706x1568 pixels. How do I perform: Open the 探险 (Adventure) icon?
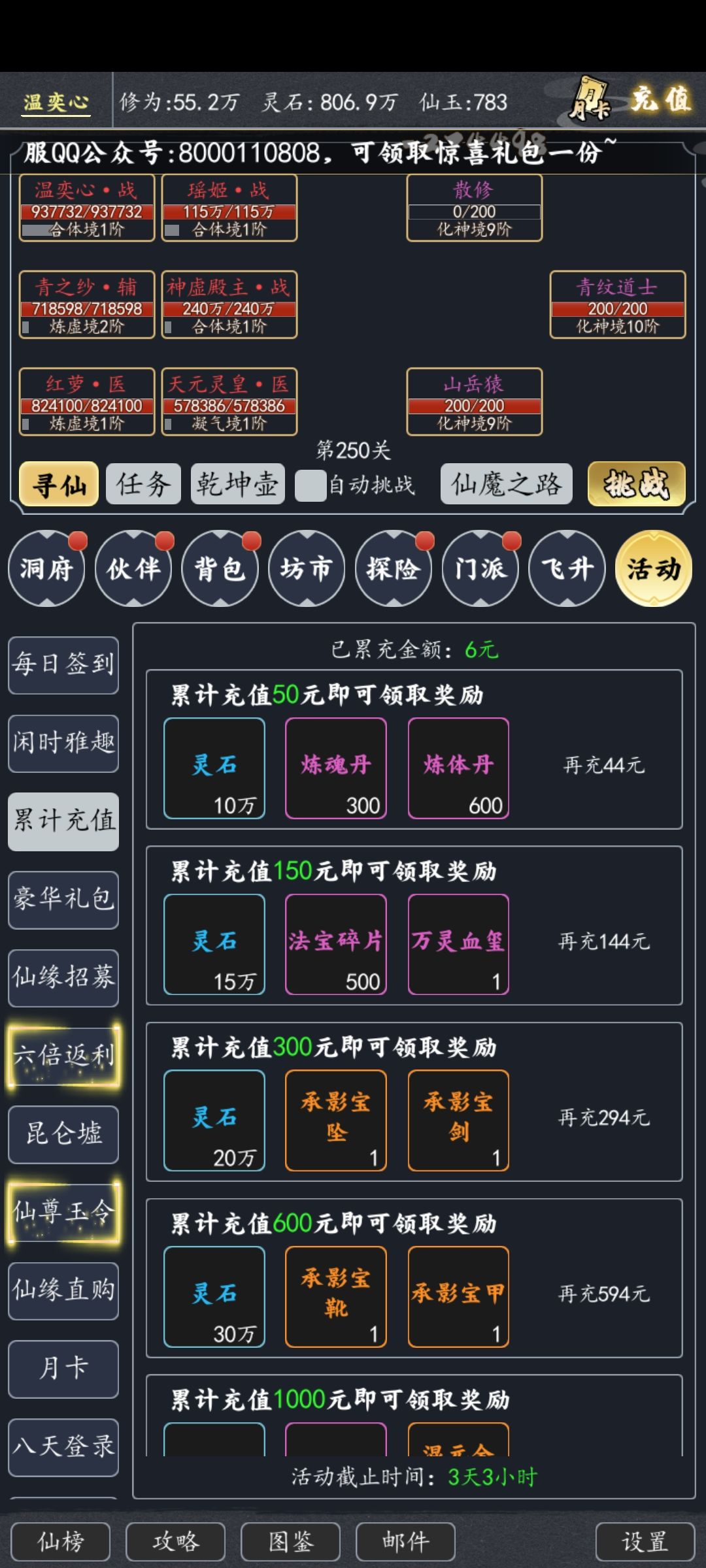pyautogui.click(x=393, y=568)
